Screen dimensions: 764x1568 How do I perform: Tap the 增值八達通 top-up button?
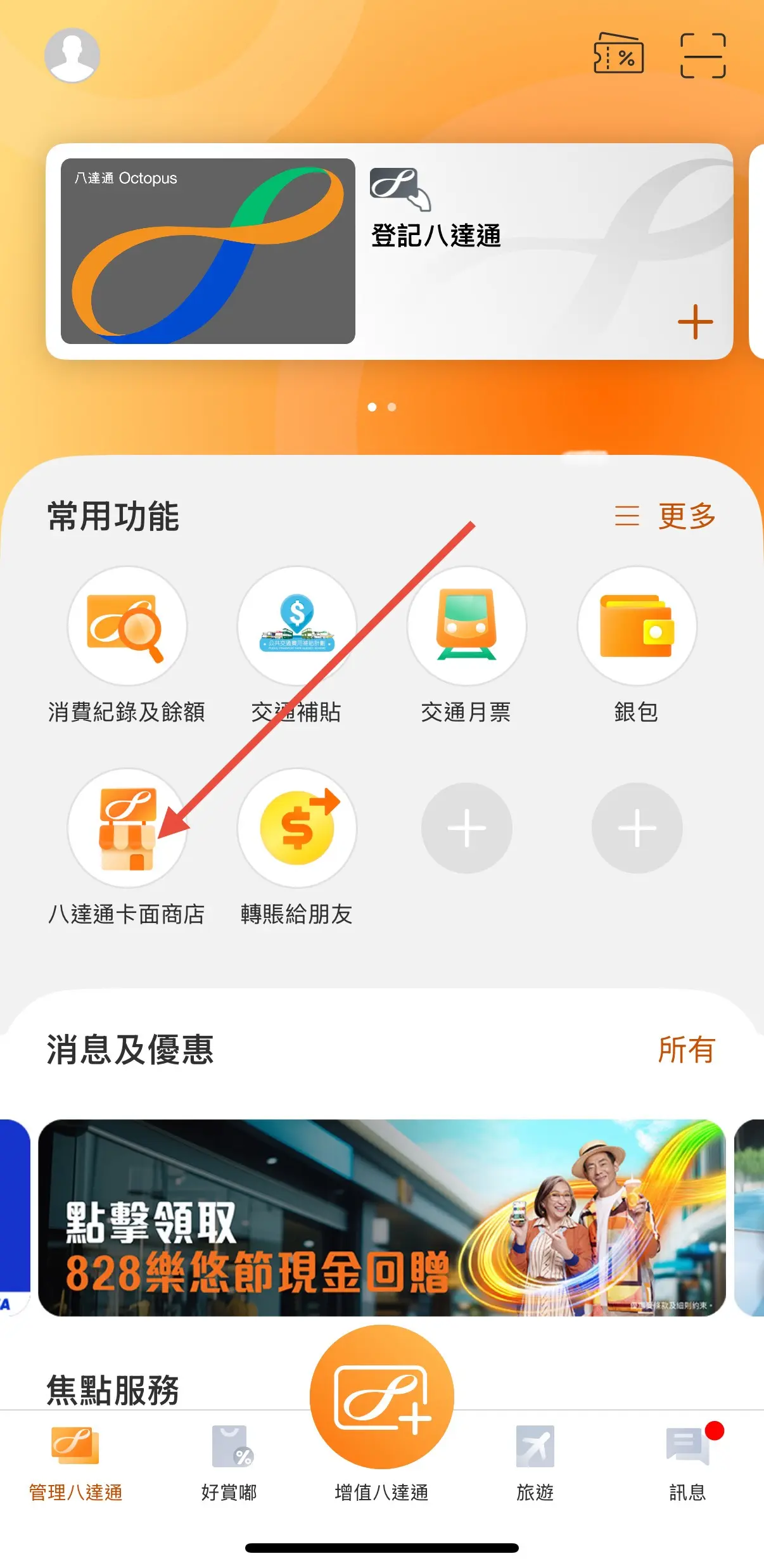[381, 1399]
